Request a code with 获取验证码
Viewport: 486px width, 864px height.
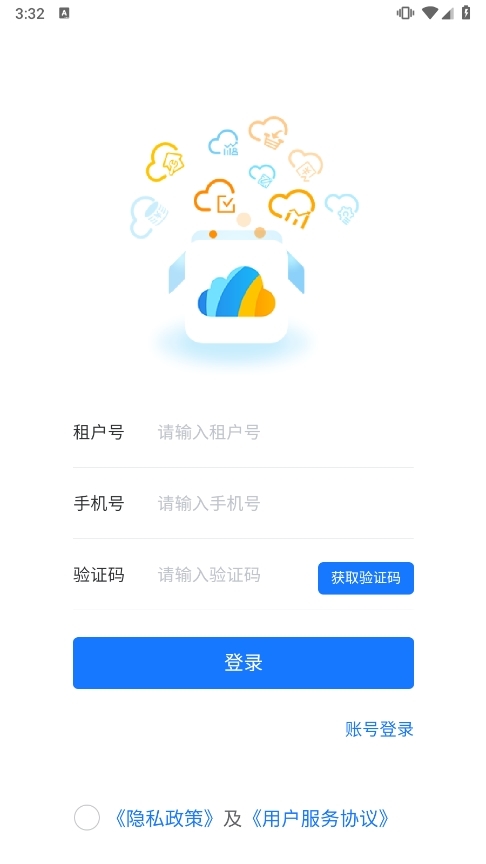point(366,578)
